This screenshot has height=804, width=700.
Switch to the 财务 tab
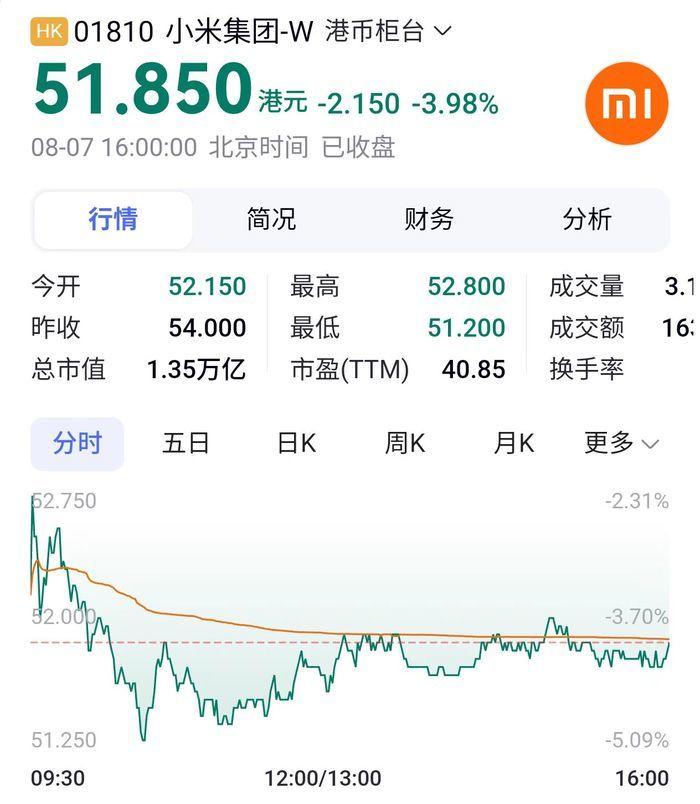point(429,220)
